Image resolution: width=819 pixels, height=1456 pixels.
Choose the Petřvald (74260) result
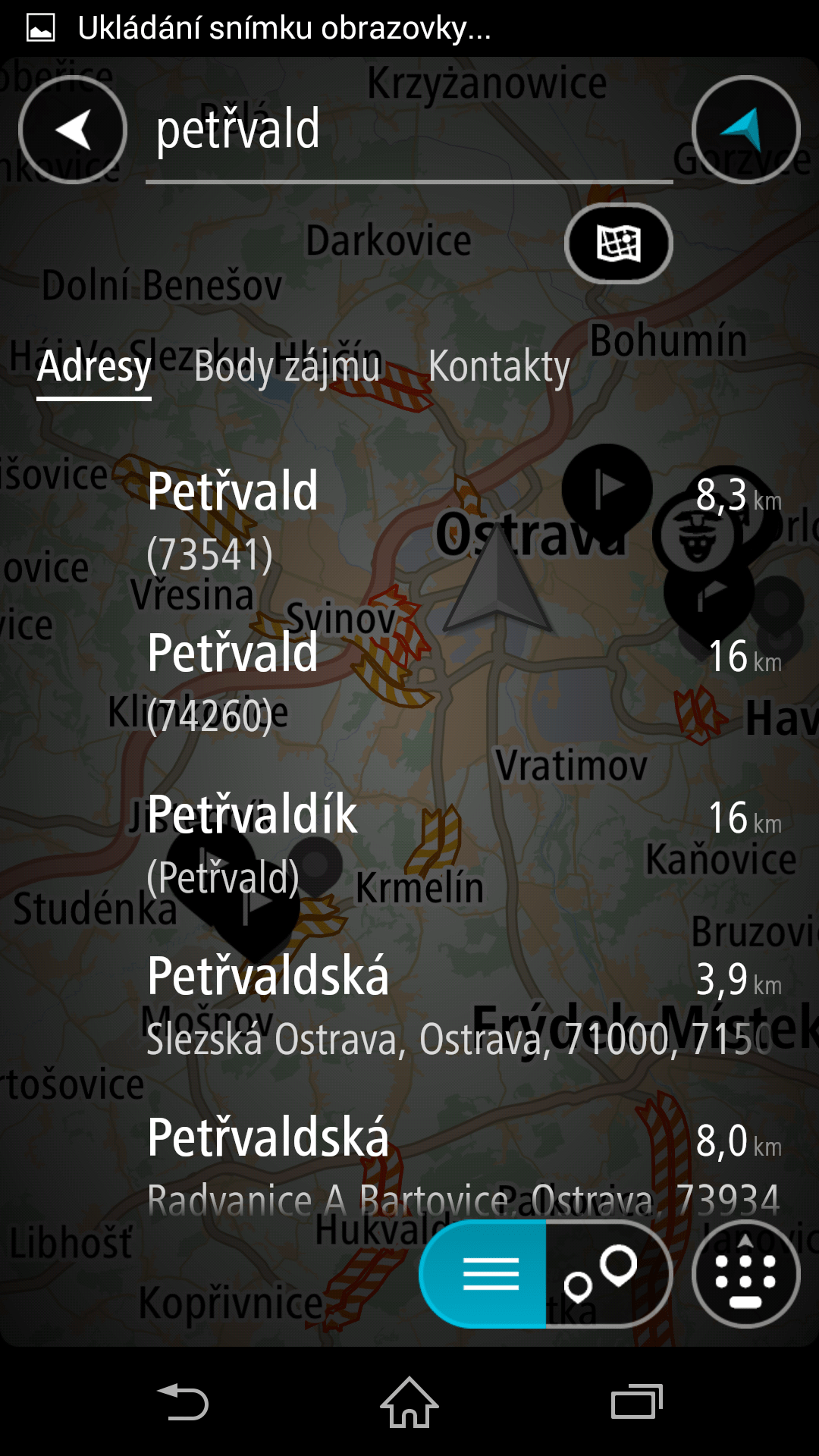pyautogui.click(x=409, y=682)
